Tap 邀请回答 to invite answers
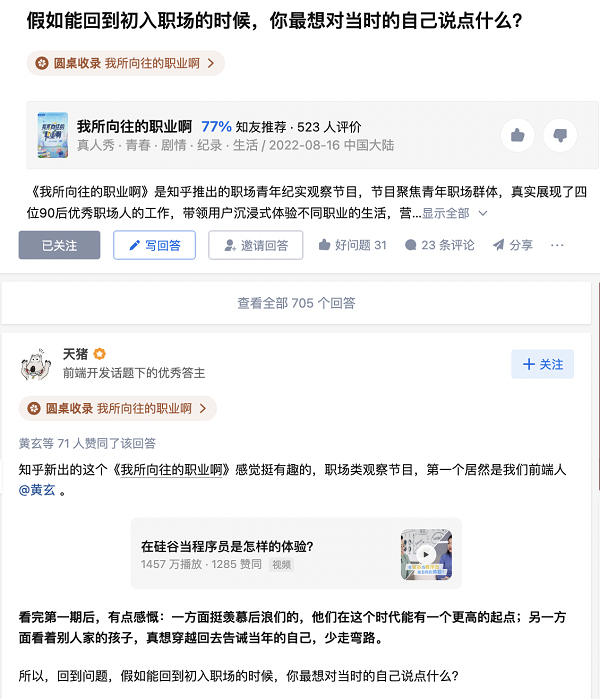The image size is (600, 699). click(255, 245)
